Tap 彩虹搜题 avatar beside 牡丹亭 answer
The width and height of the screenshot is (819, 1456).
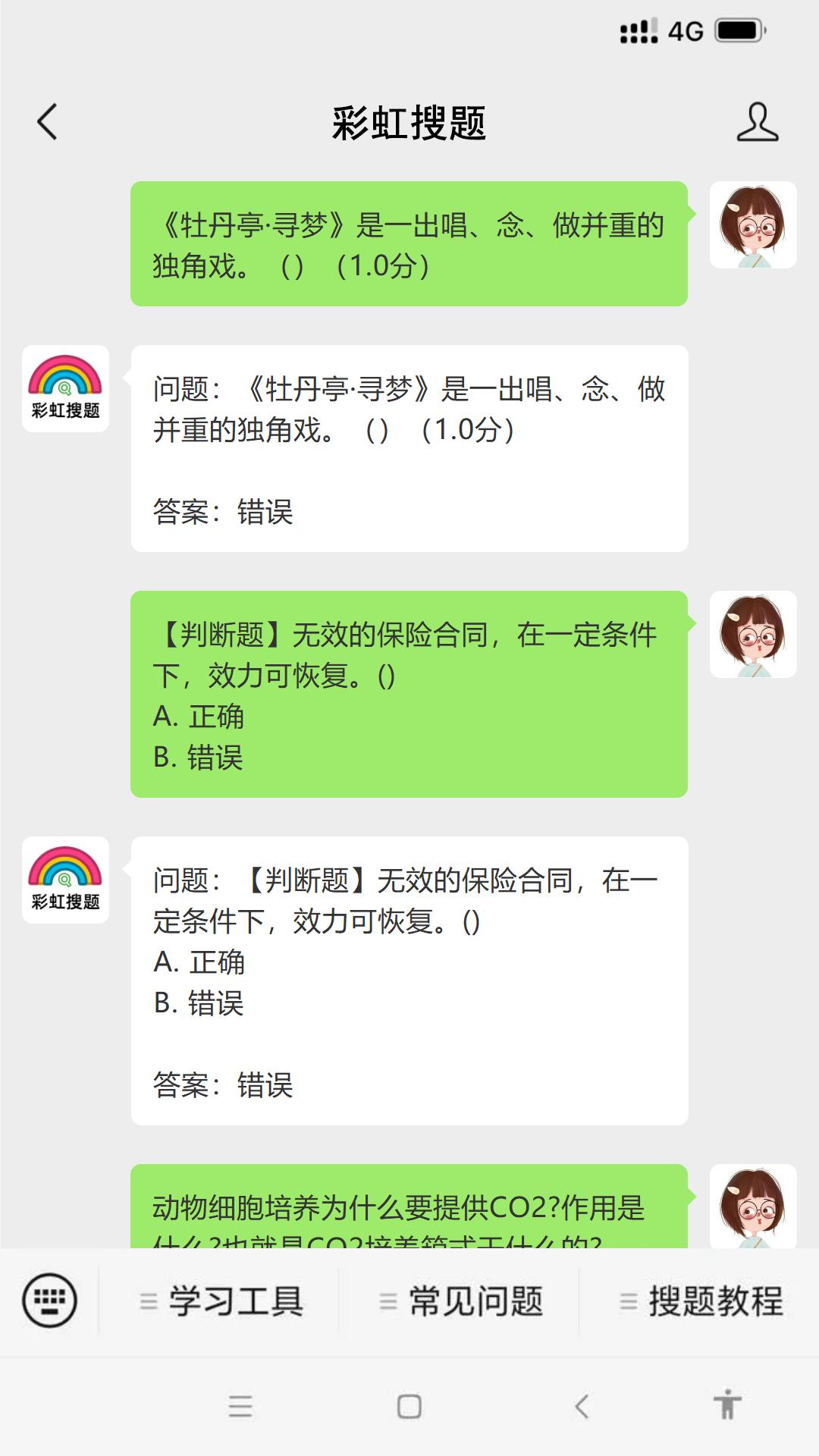tap(65, 388)
